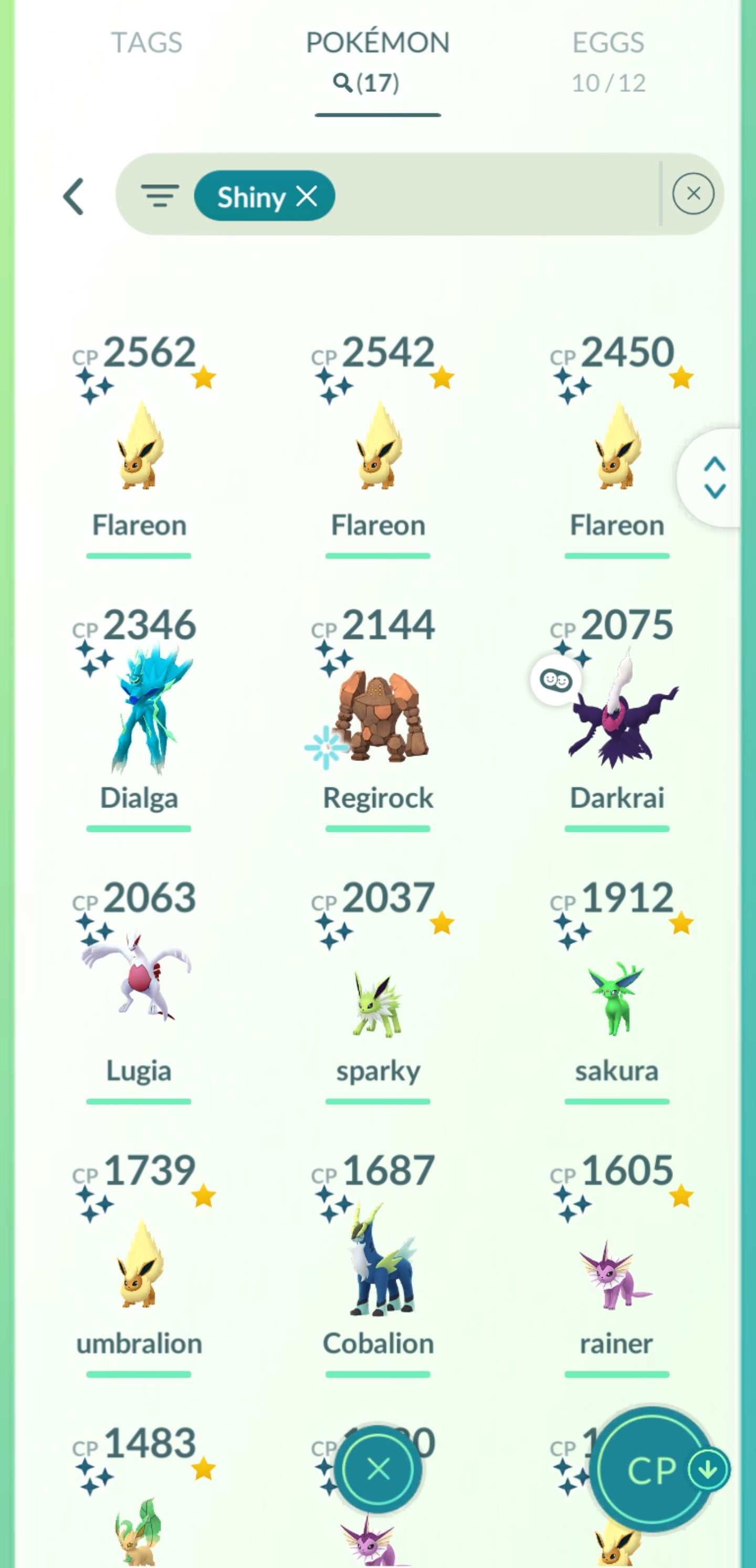
Task: Tap the fast-scroll handle with up/down arrows
Action: [714, 478]
